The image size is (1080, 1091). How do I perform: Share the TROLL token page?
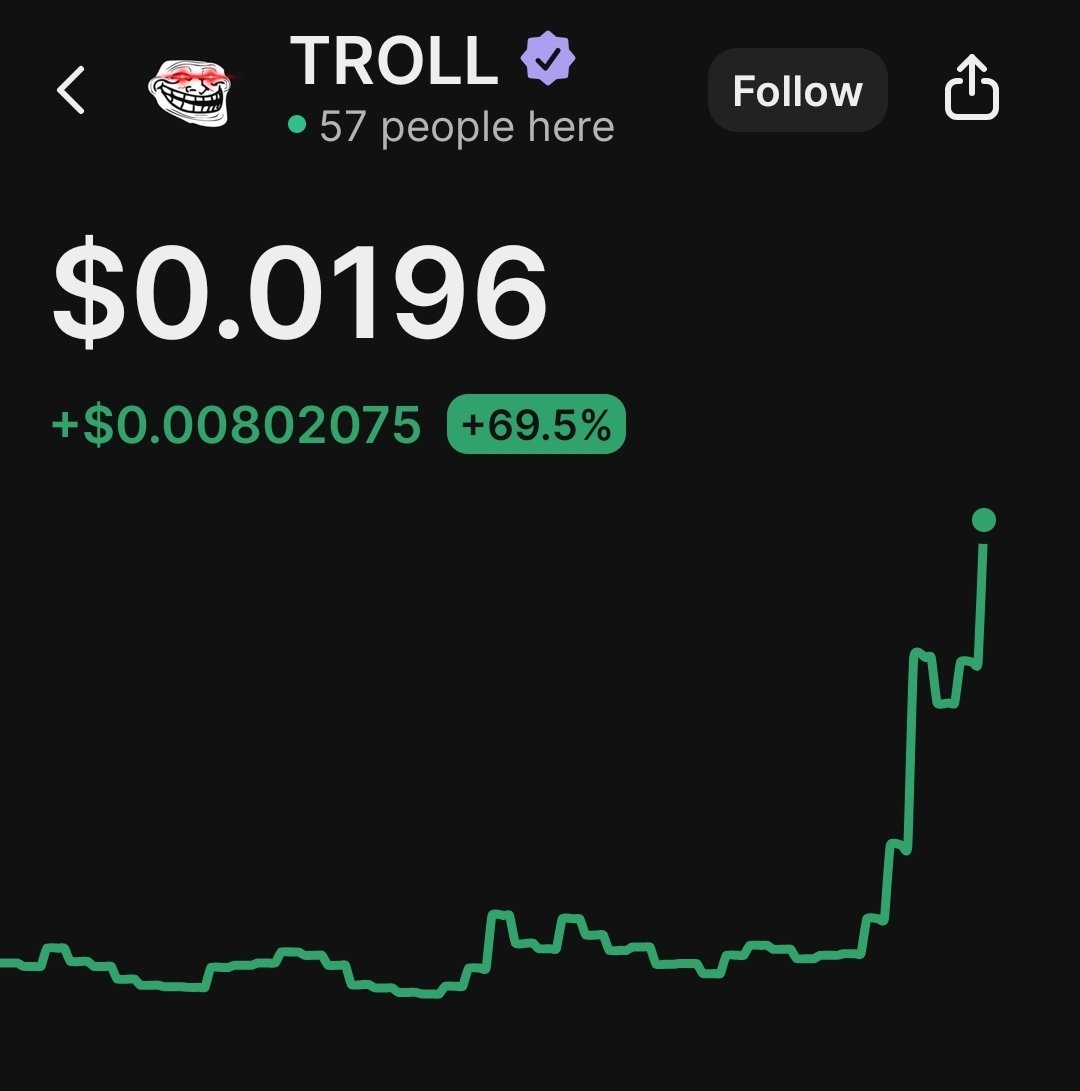point(971,89)
